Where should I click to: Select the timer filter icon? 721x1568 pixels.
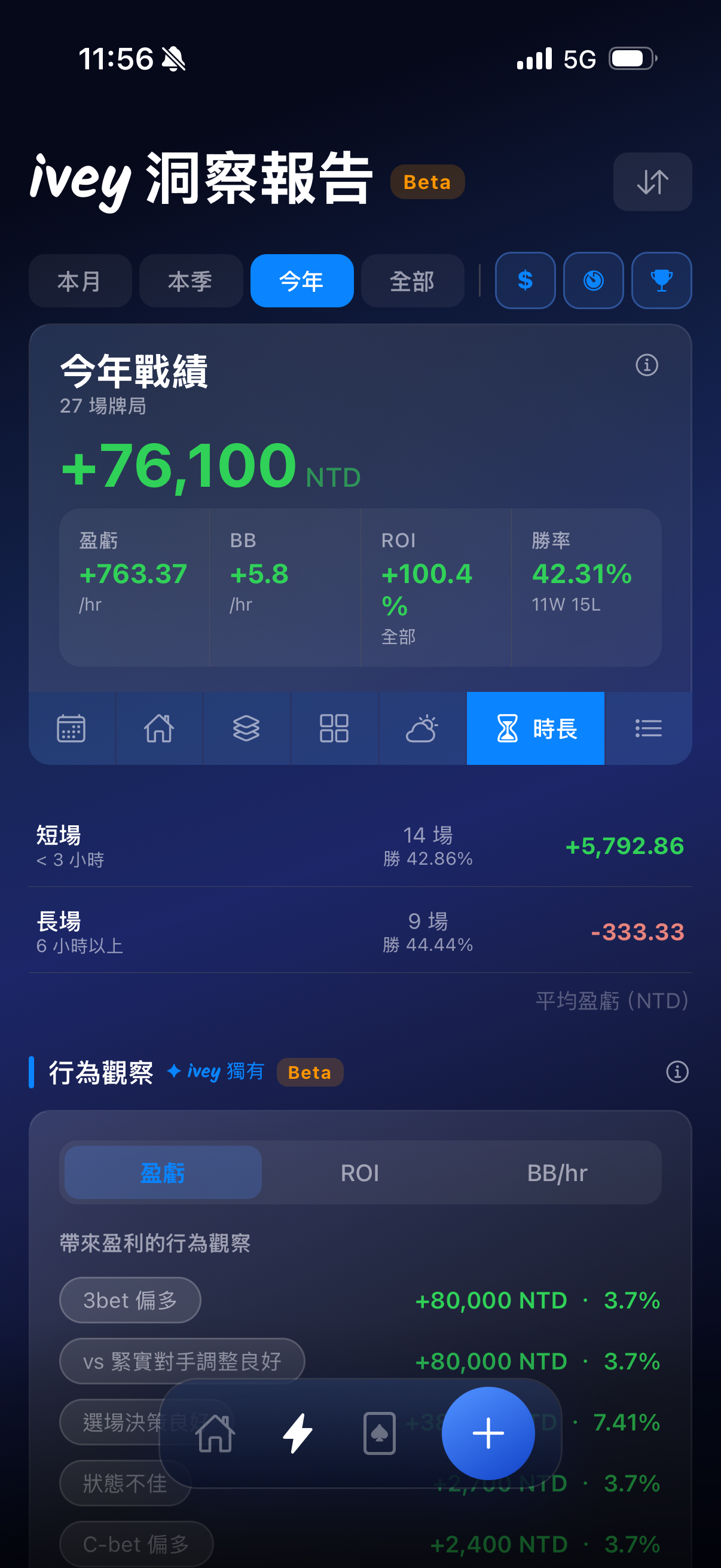(x=592, y=280)
